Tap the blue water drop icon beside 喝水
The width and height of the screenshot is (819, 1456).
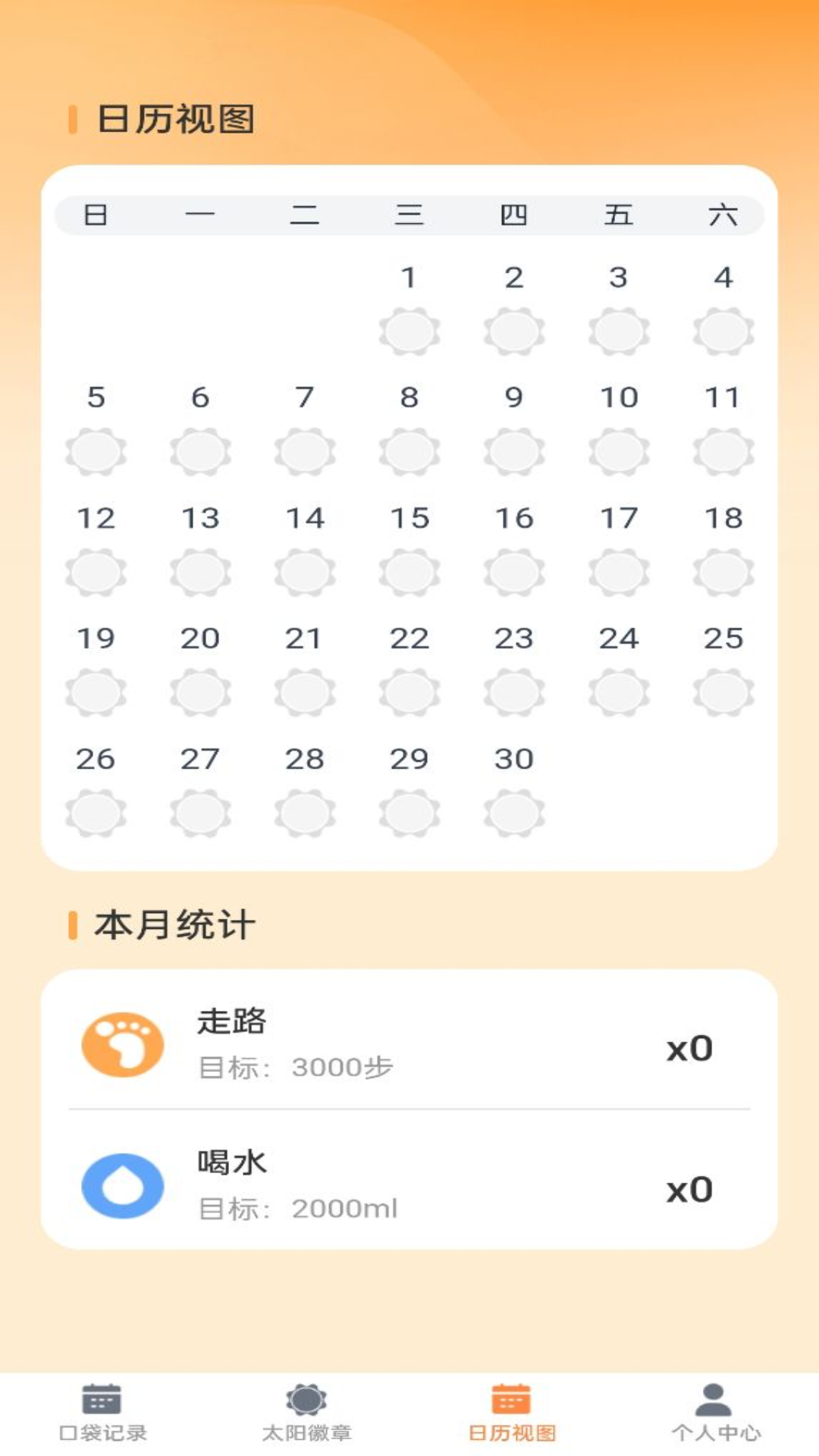[x=124, y=1185]
